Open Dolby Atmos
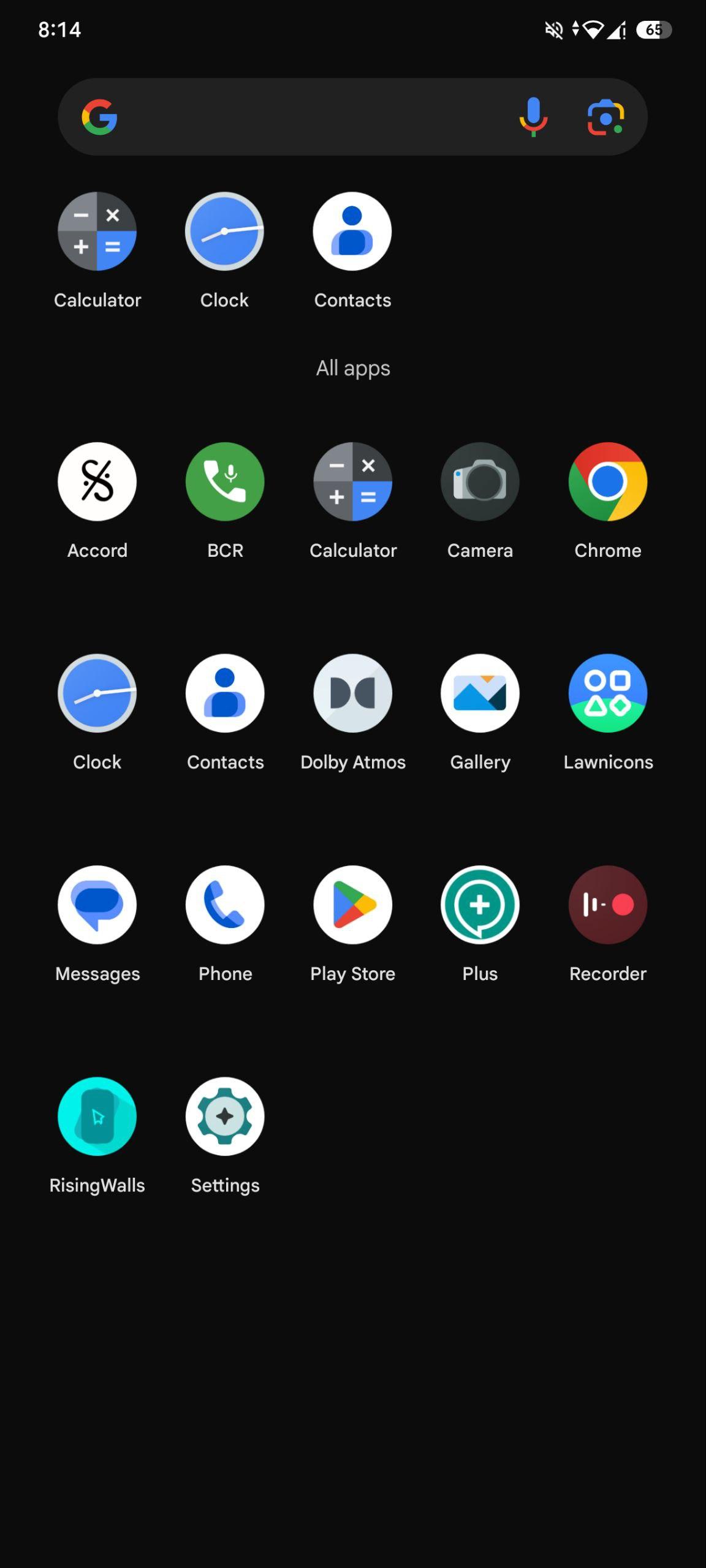706x1568 pixels. 352,693
